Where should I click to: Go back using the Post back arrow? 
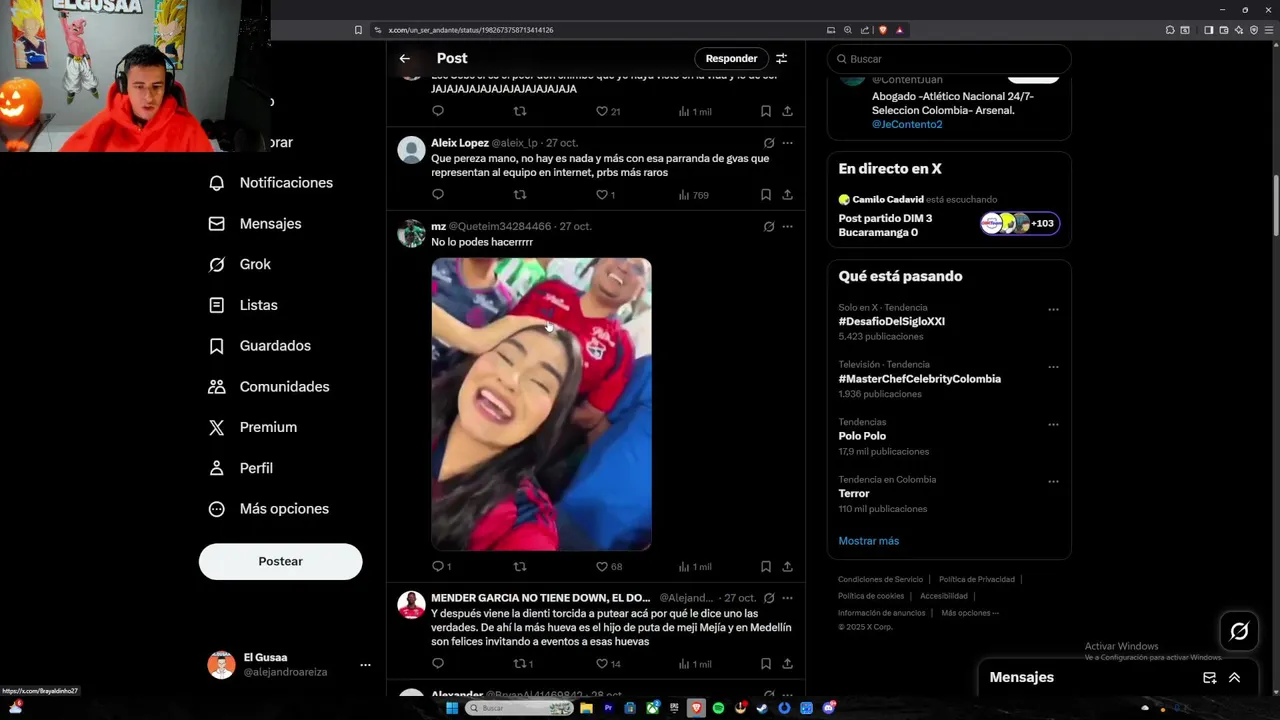tap(405, 58)
